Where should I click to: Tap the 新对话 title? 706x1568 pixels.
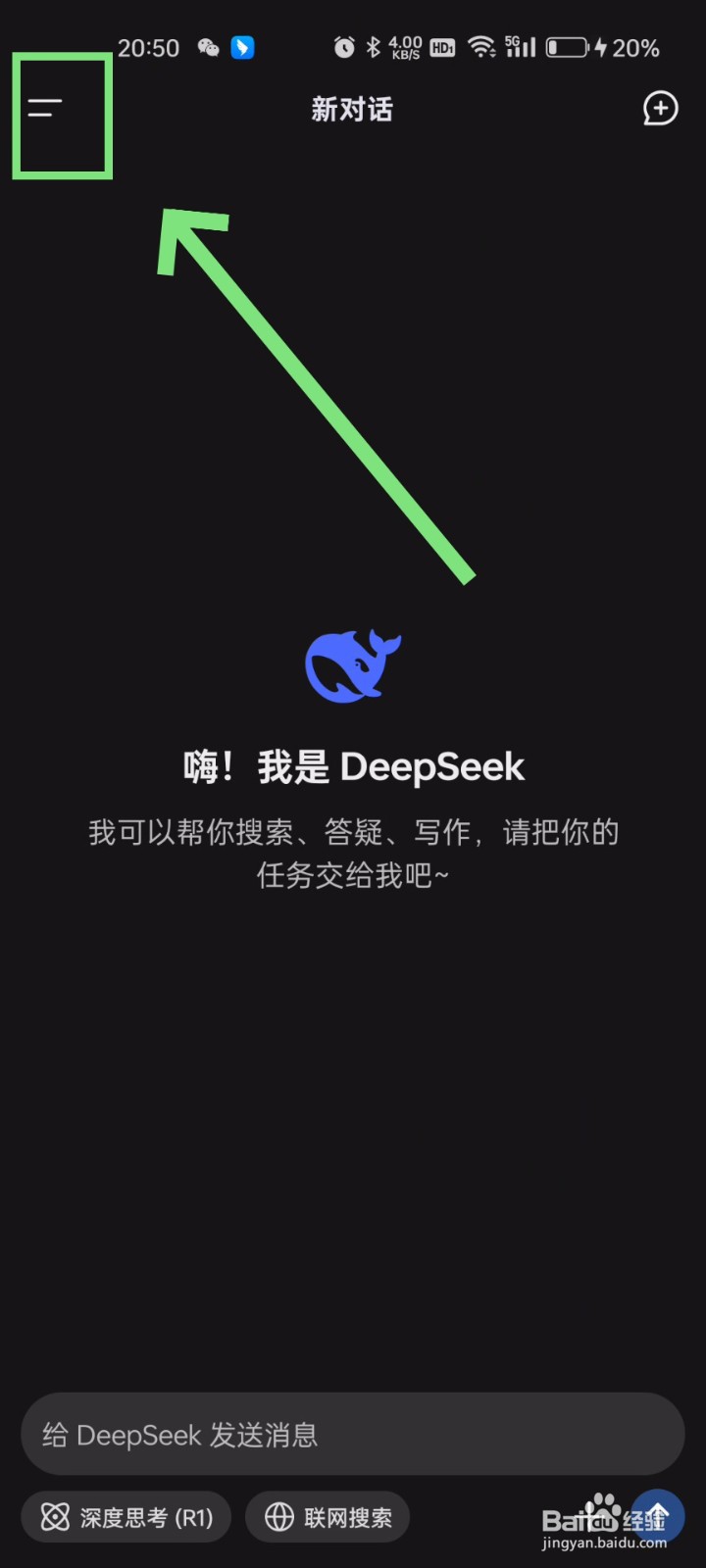(351, 109)
